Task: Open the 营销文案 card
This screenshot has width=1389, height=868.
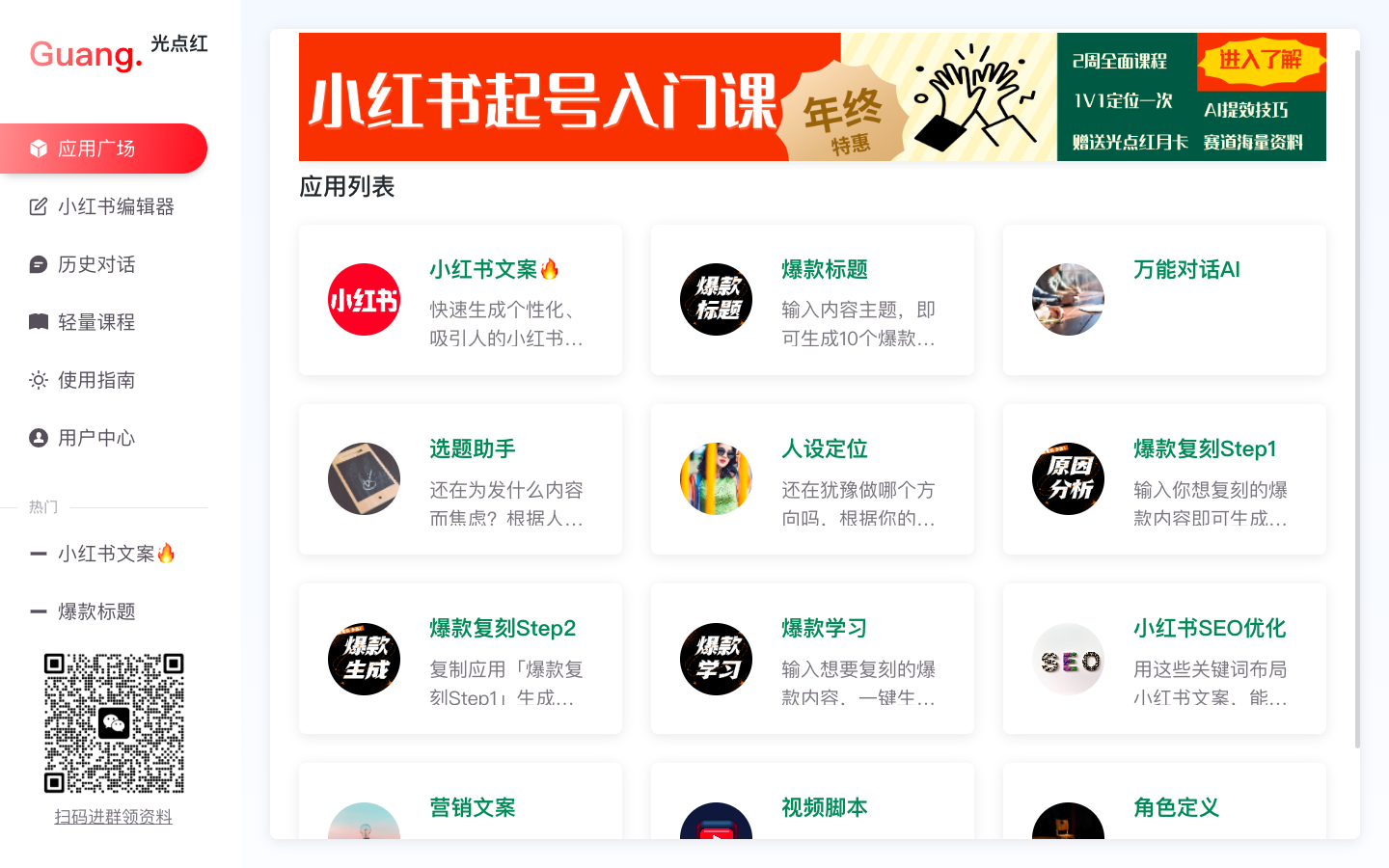Action: 460,806
